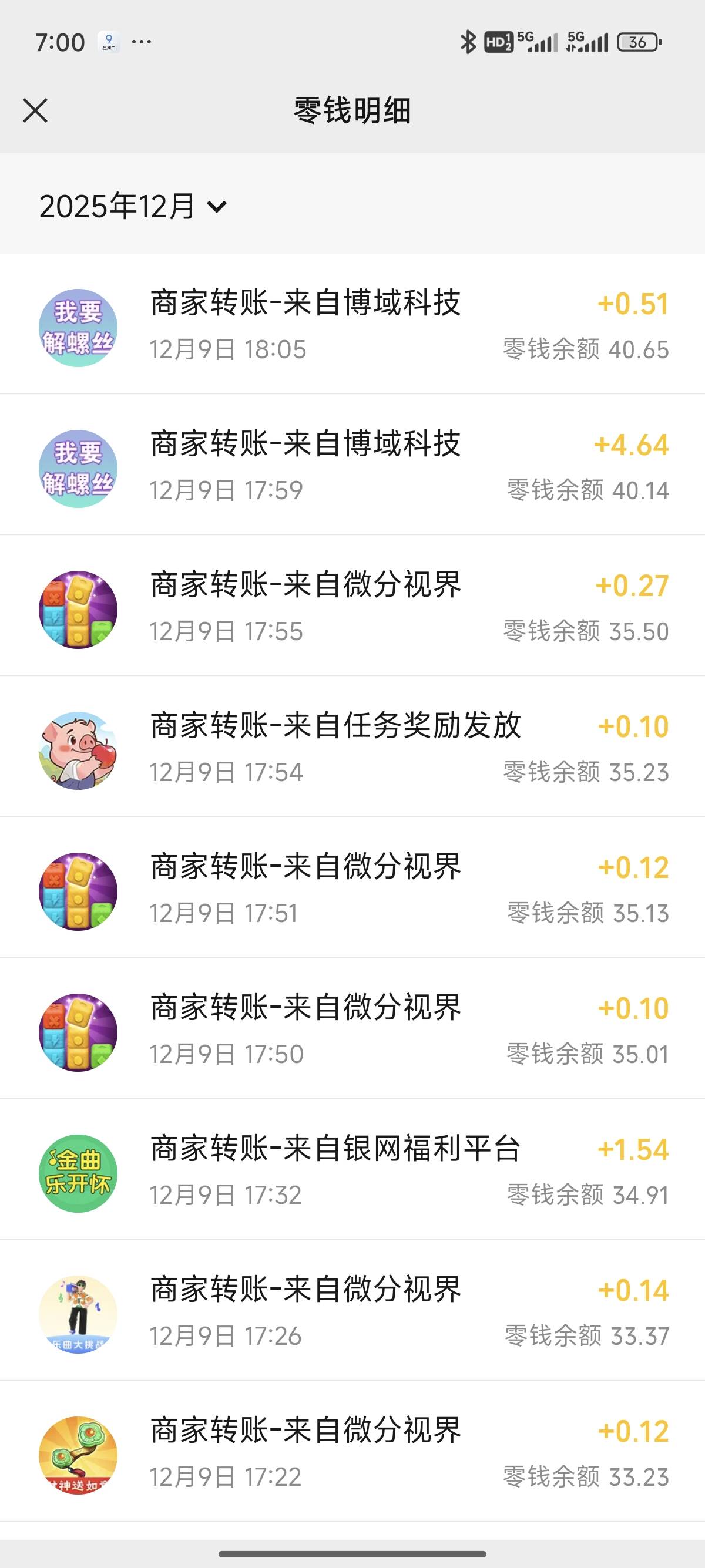Open the 银网福利平台 transfer of +1.54
The width and height of the screenshot is (705, 1568).
pos(352,1171)
